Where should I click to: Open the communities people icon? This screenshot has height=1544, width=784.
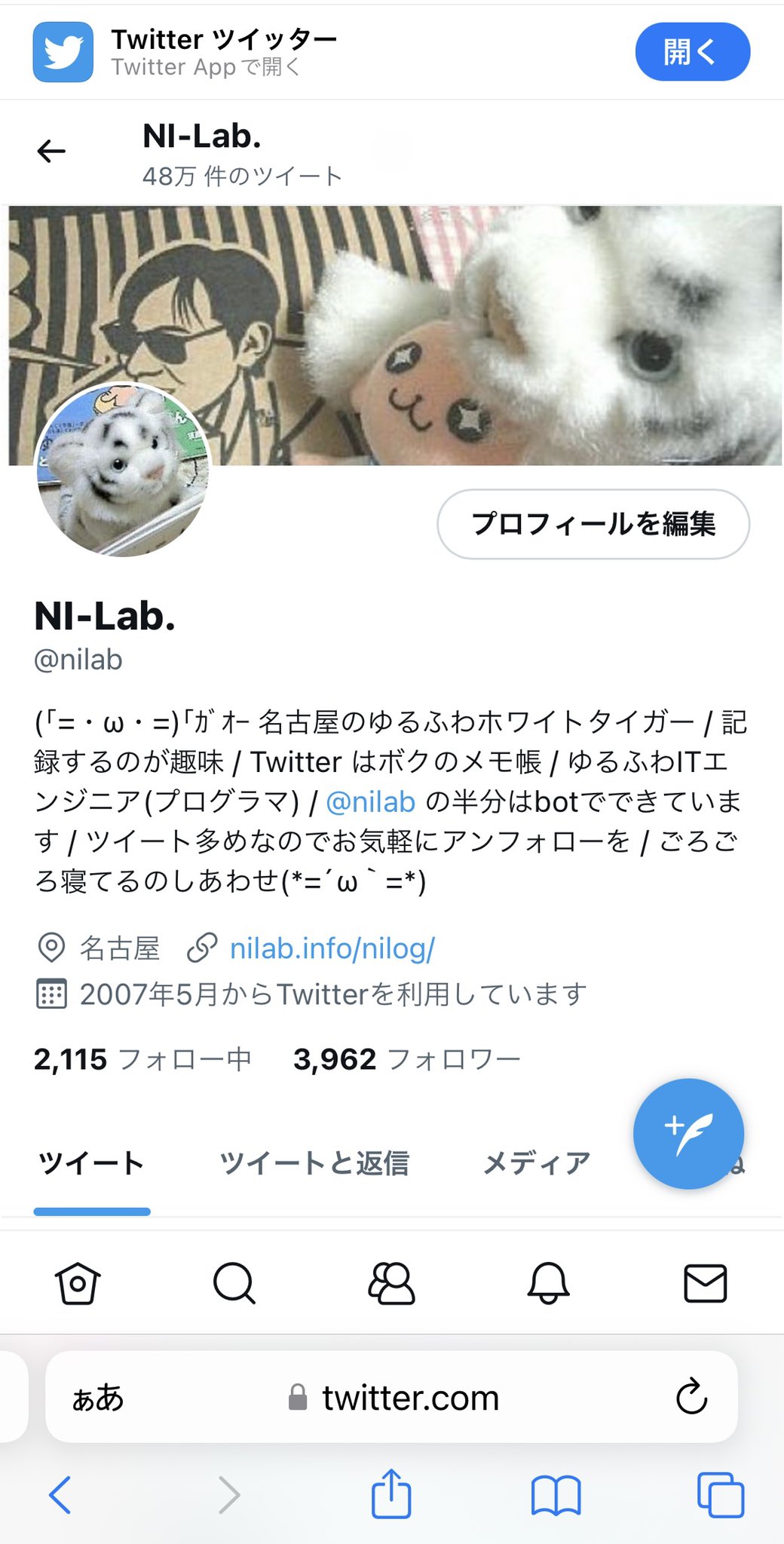coord(391,1283)
